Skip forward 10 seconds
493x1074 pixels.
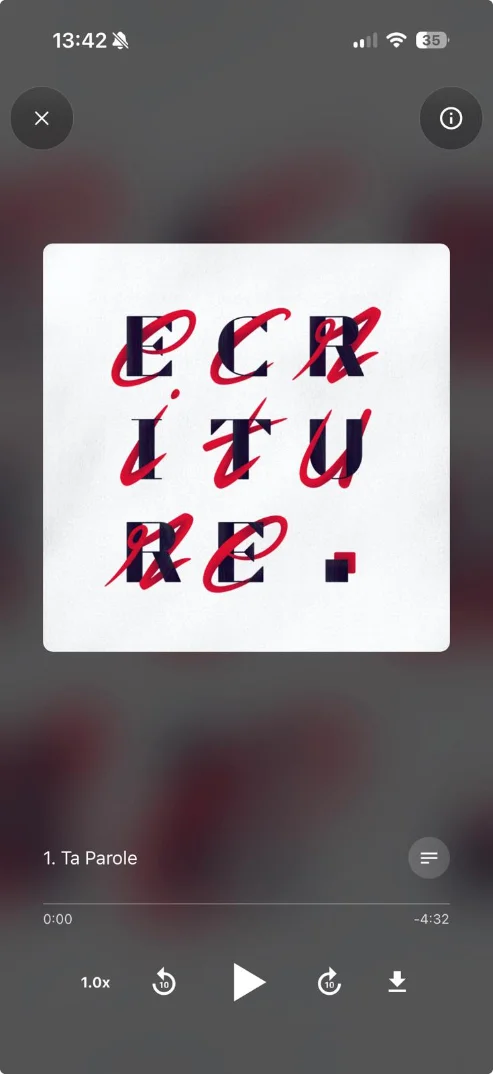tap(329, 982)
